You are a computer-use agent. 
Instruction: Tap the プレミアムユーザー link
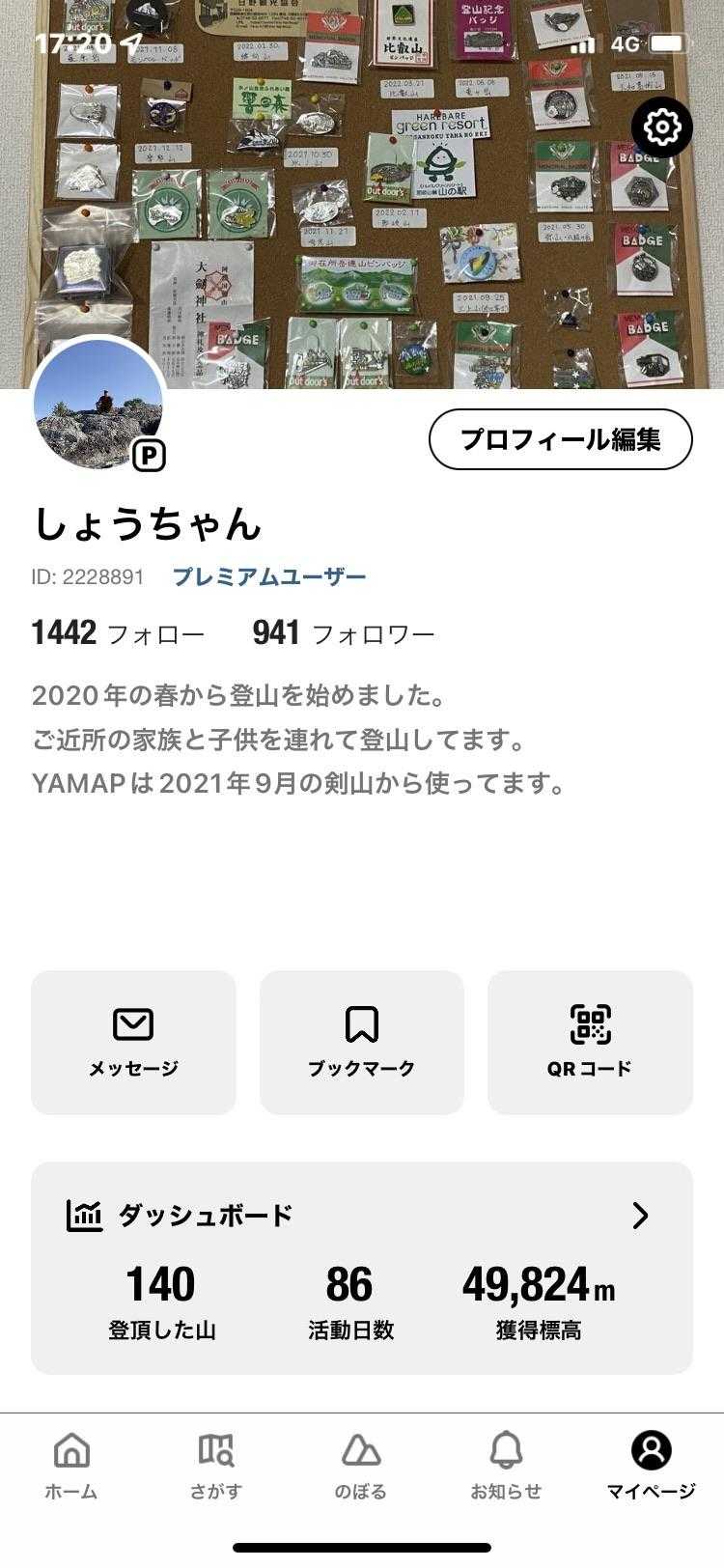tap(269, 577)
